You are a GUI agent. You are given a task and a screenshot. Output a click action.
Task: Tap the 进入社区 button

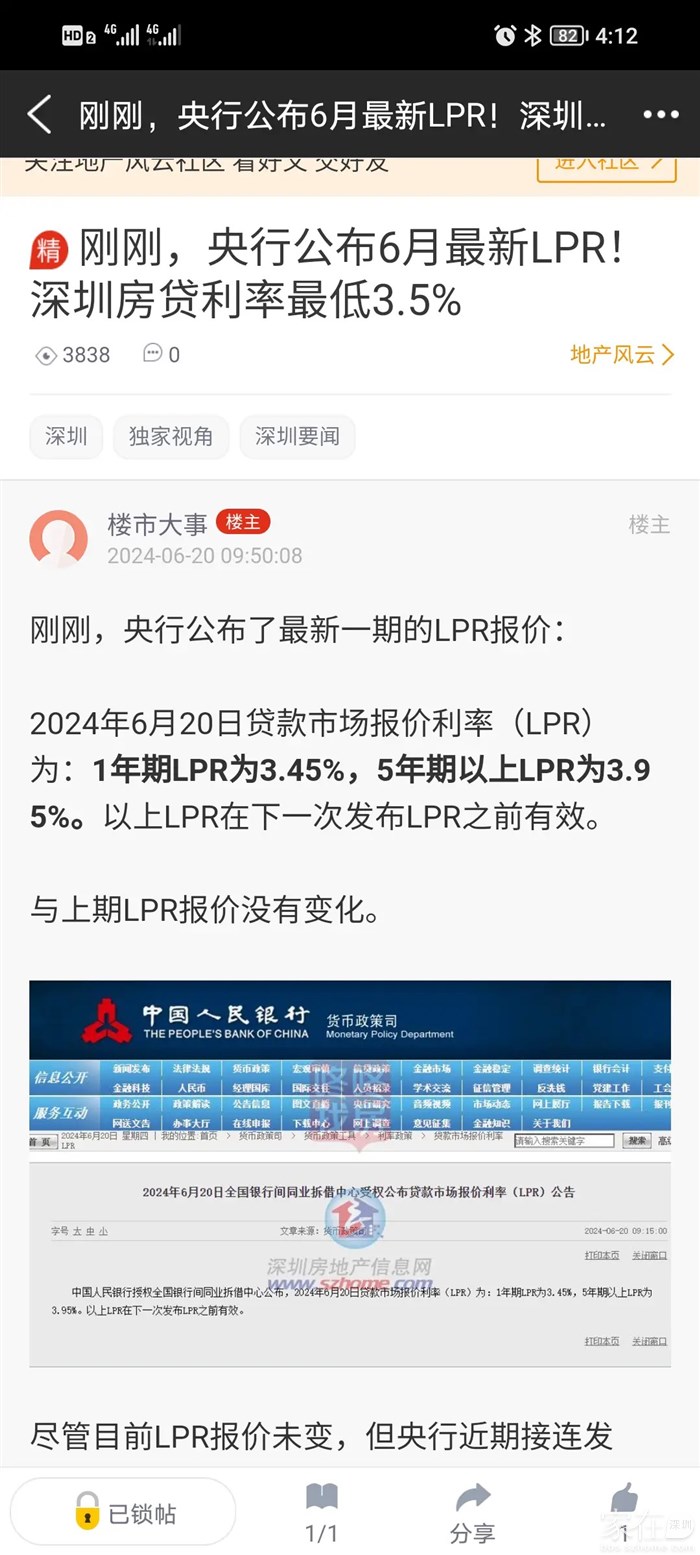[x=607, y=164]
